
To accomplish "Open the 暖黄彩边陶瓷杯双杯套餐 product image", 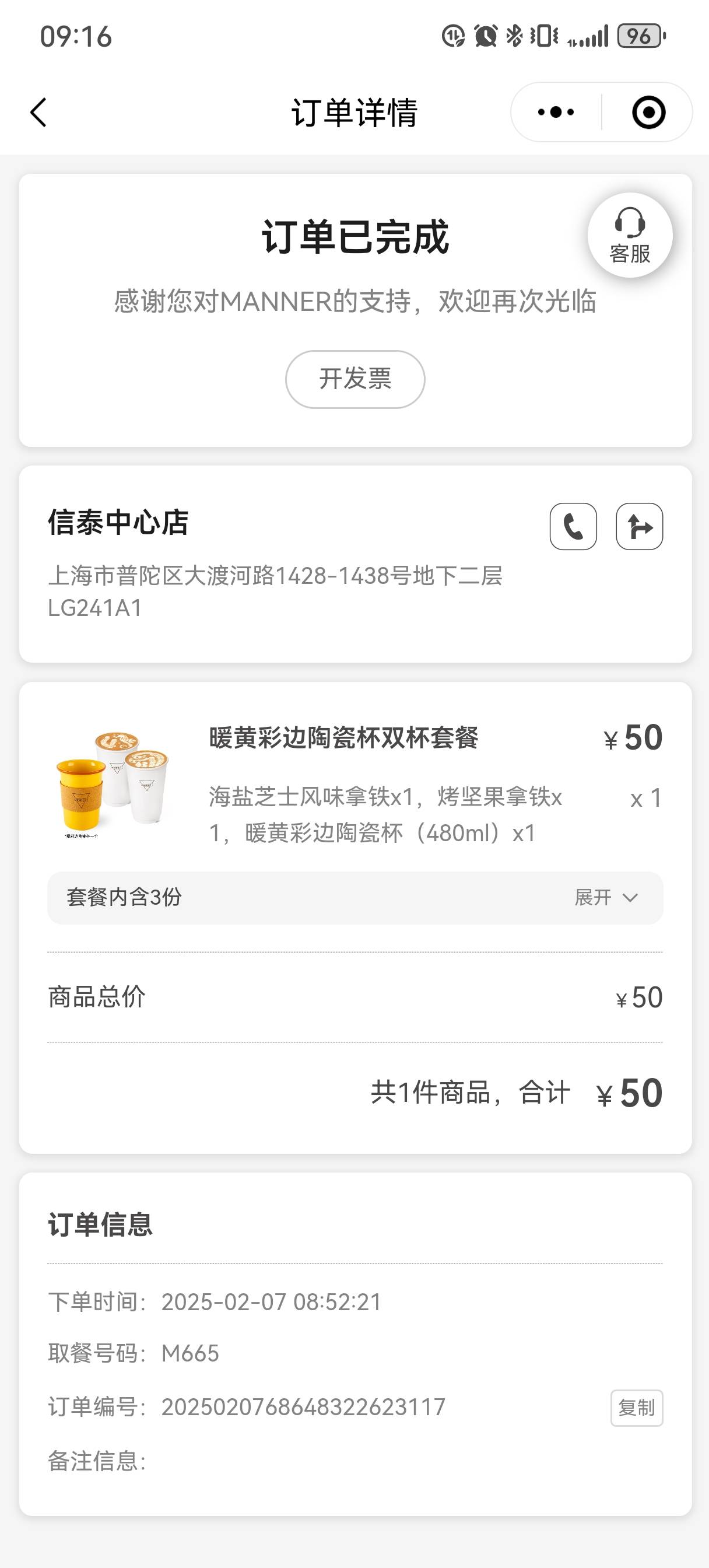I will point(112,785).
